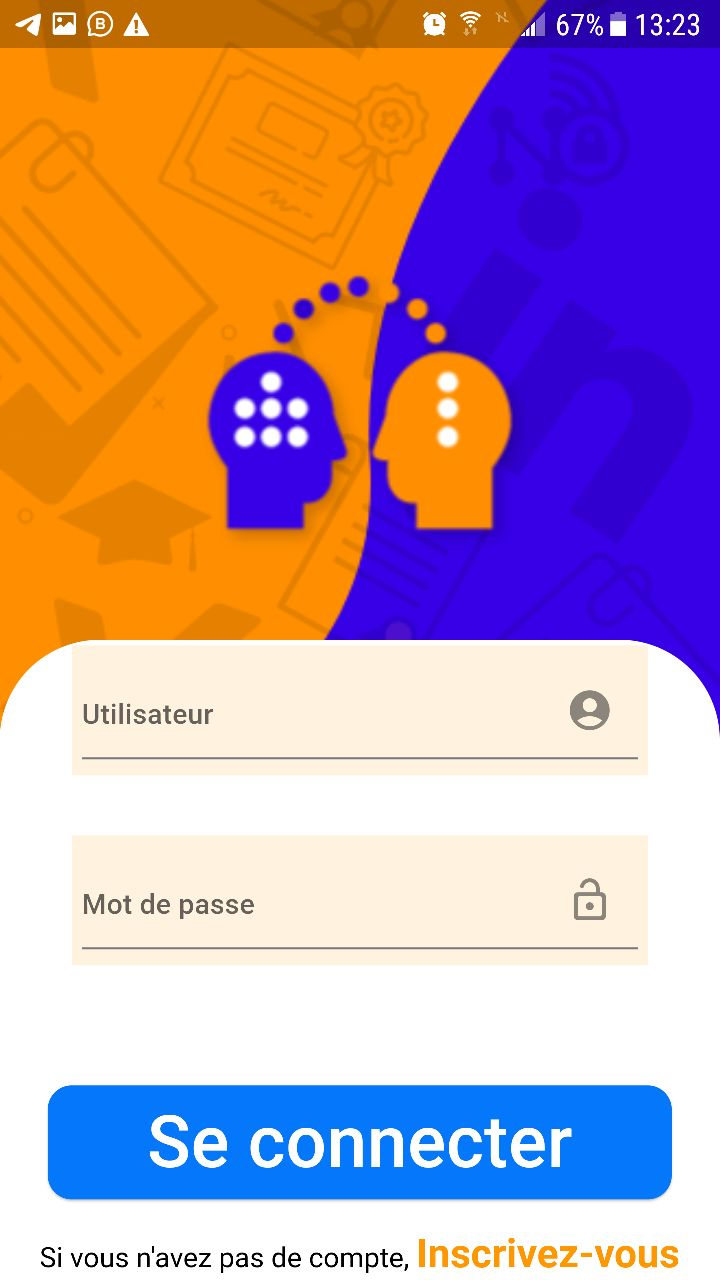
Task: Tap the padlock icon in the password field
Action: click(590, 899)
